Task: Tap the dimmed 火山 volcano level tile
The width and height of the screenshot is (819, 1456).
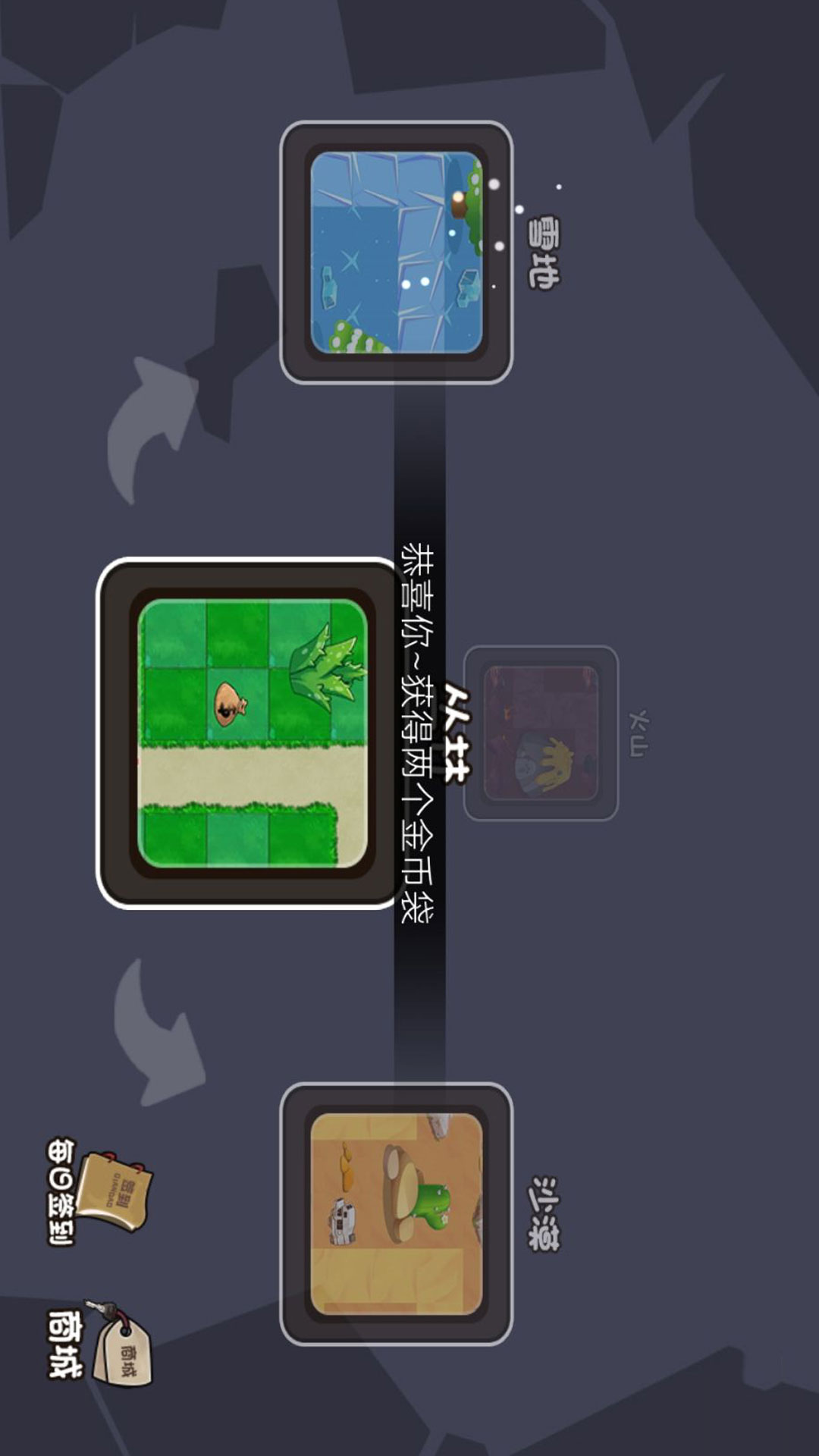Action: (541, 733)
